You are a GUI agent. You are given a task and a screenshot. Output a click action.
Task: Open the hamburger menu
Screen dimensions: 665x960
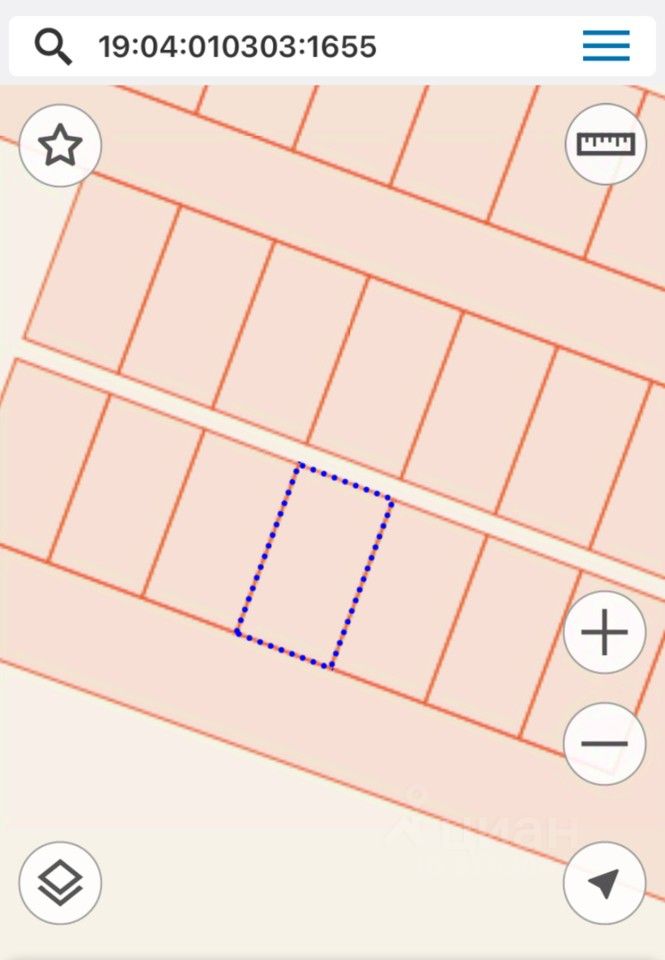pyautogui.click(x=606, y=46)
